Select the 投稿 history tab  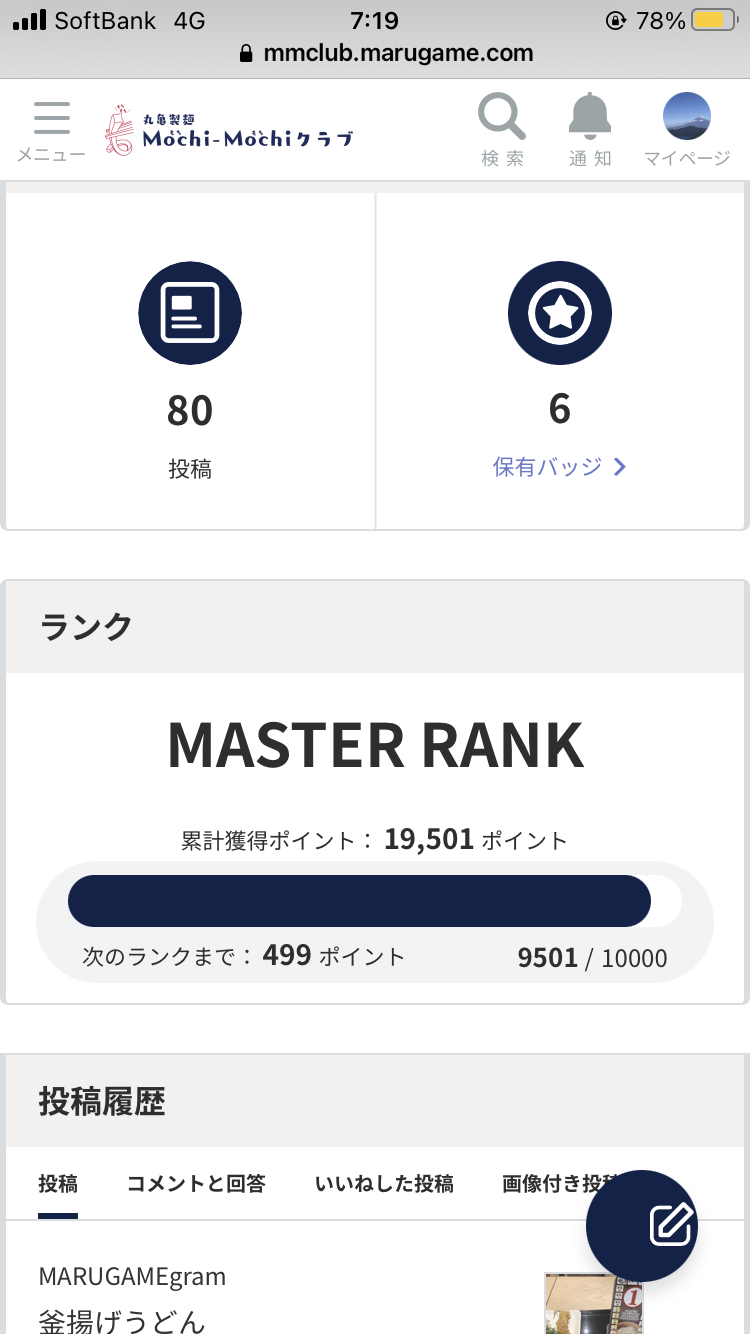tap(58, 1184)
